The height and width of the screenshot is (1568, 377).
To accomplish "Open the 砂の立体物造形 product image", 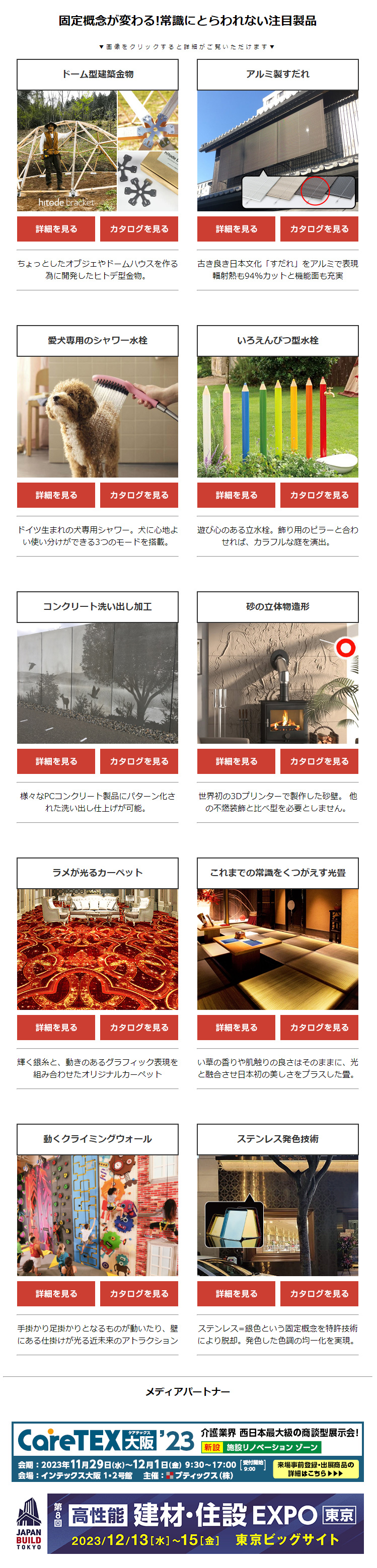I will (278, 683).
